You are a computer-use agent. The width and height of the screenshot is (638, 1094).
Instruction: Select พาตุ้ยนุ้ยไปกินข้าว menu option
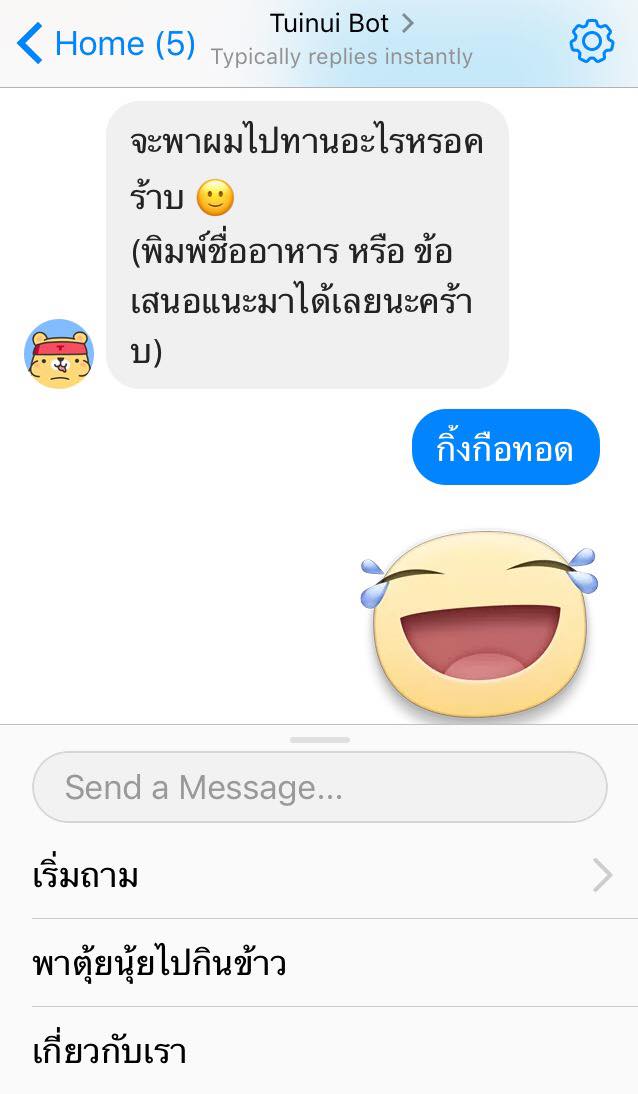click(319, 963)
